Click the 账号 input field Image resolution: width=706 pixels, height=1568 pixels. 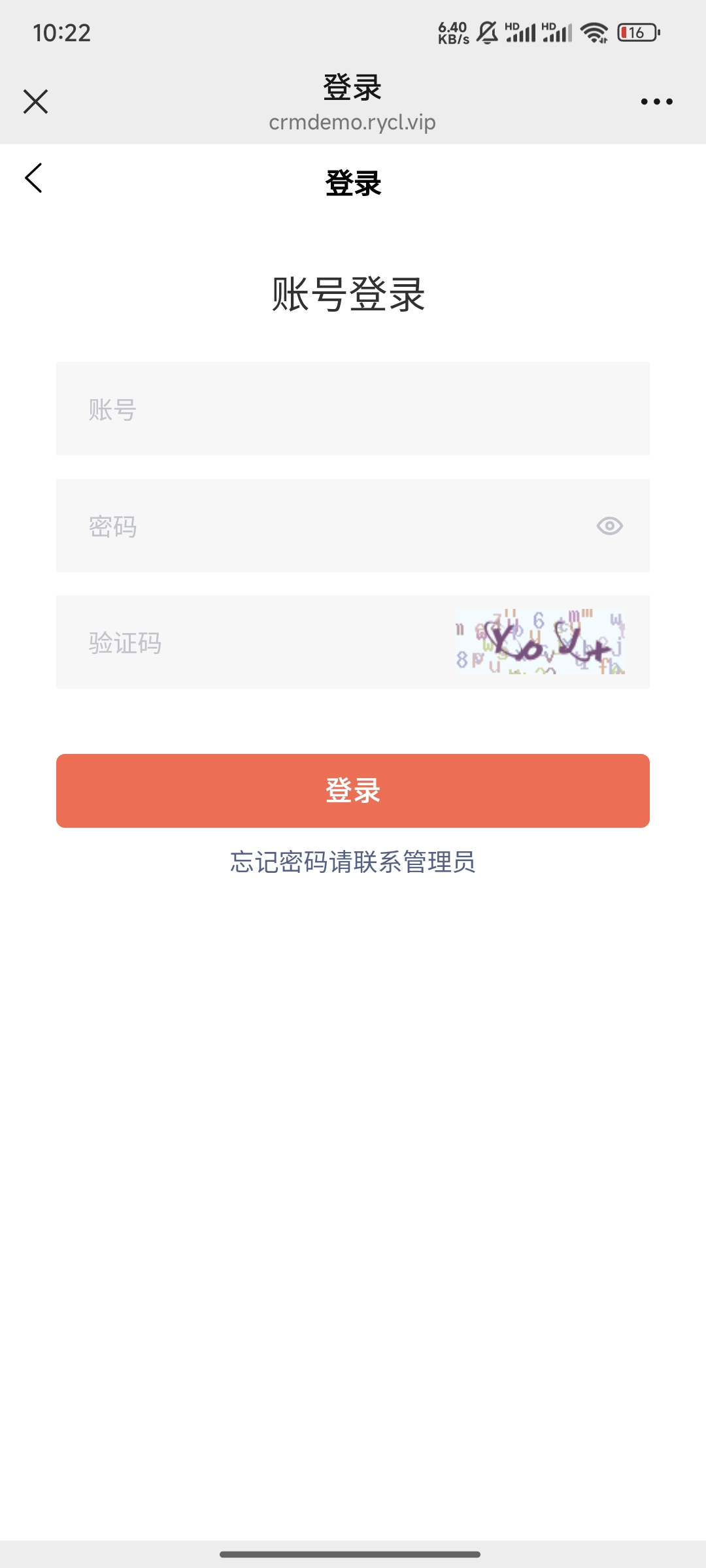(x=261, y=410)
